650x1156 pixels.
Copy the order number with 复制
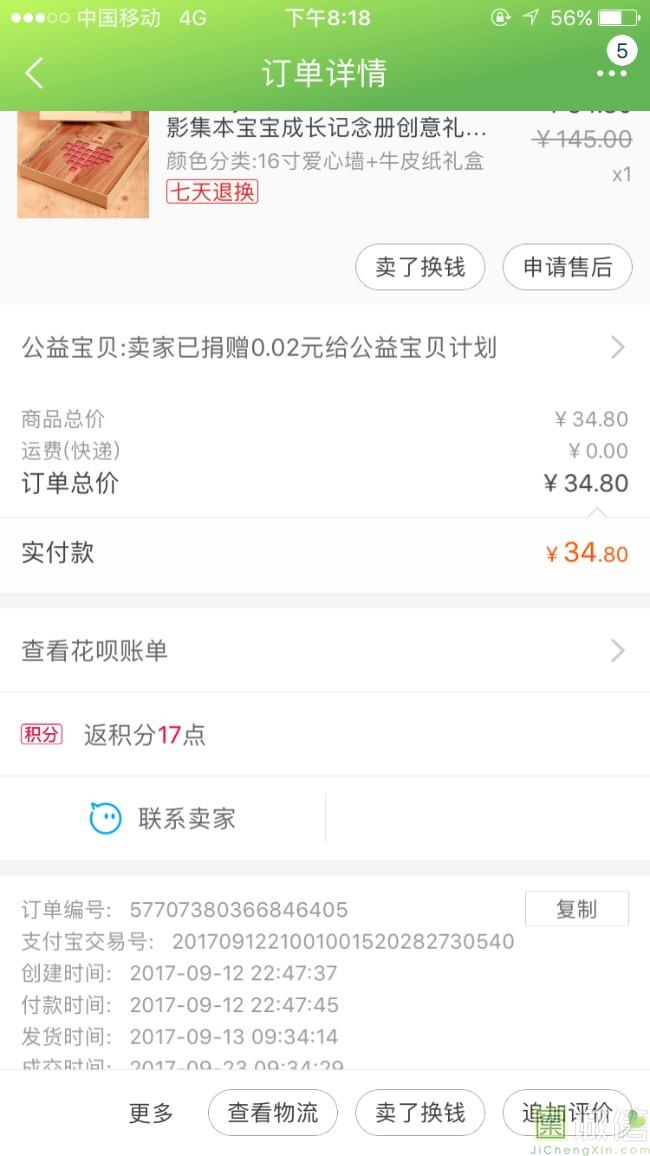click(576, 909)
